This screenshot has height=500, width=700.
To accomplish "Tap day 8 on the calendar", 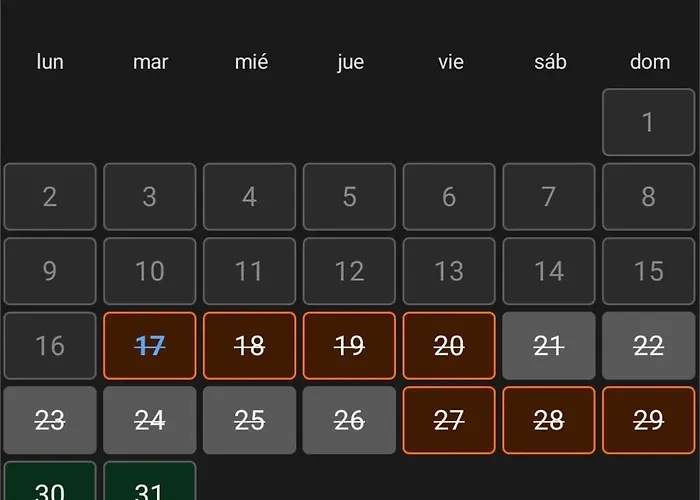I will pos(649,197).
